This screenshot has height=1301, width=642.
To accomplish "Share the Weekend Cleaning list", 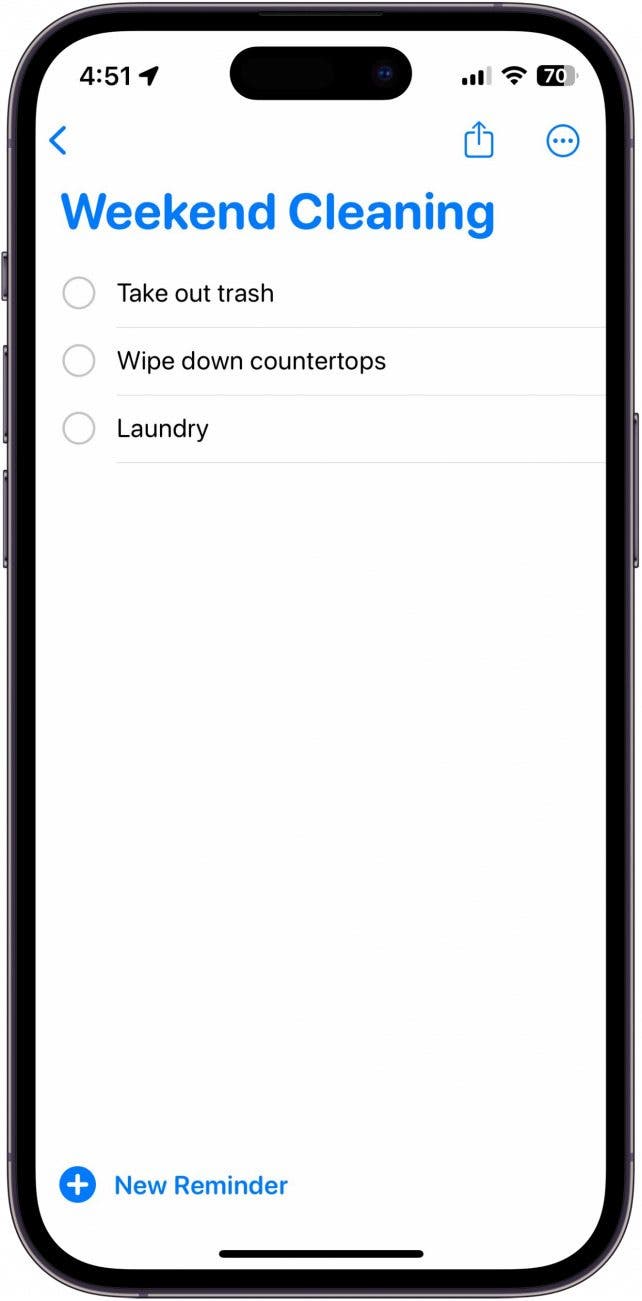I will point(479,141).
